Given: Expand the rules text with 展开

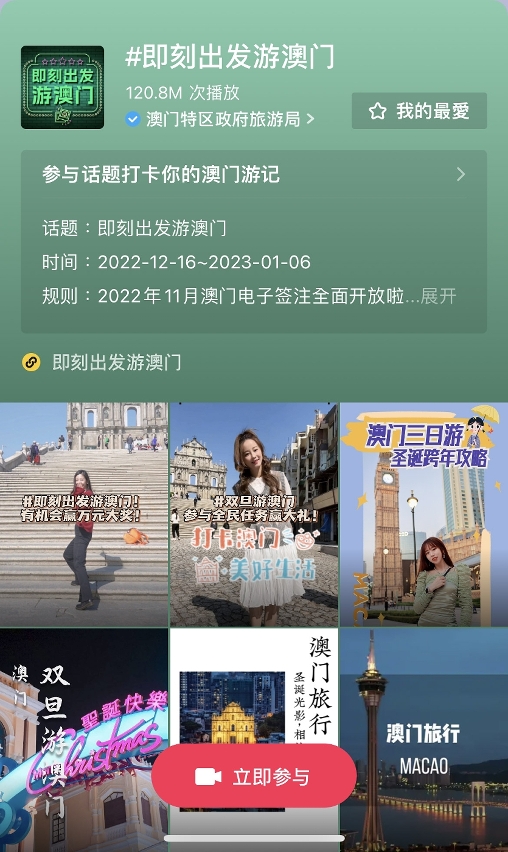Looking at the screenshot, I should coord(438,296).
